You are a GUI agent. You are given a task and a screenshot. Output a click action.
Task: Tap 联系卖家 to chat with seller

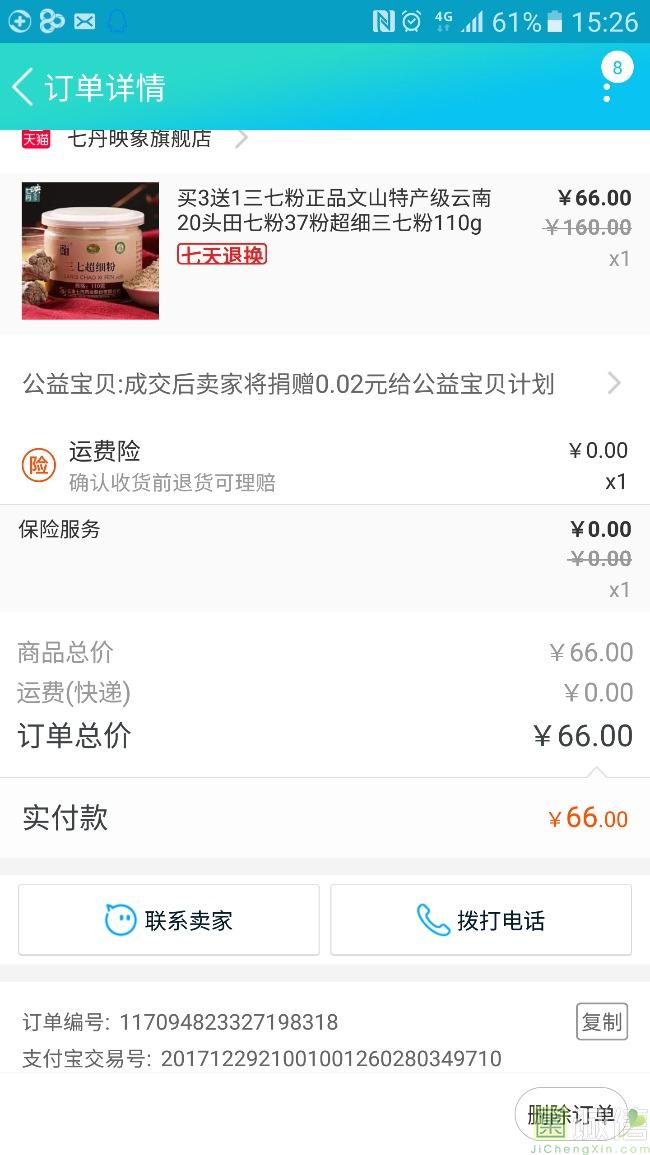point(169,920)
